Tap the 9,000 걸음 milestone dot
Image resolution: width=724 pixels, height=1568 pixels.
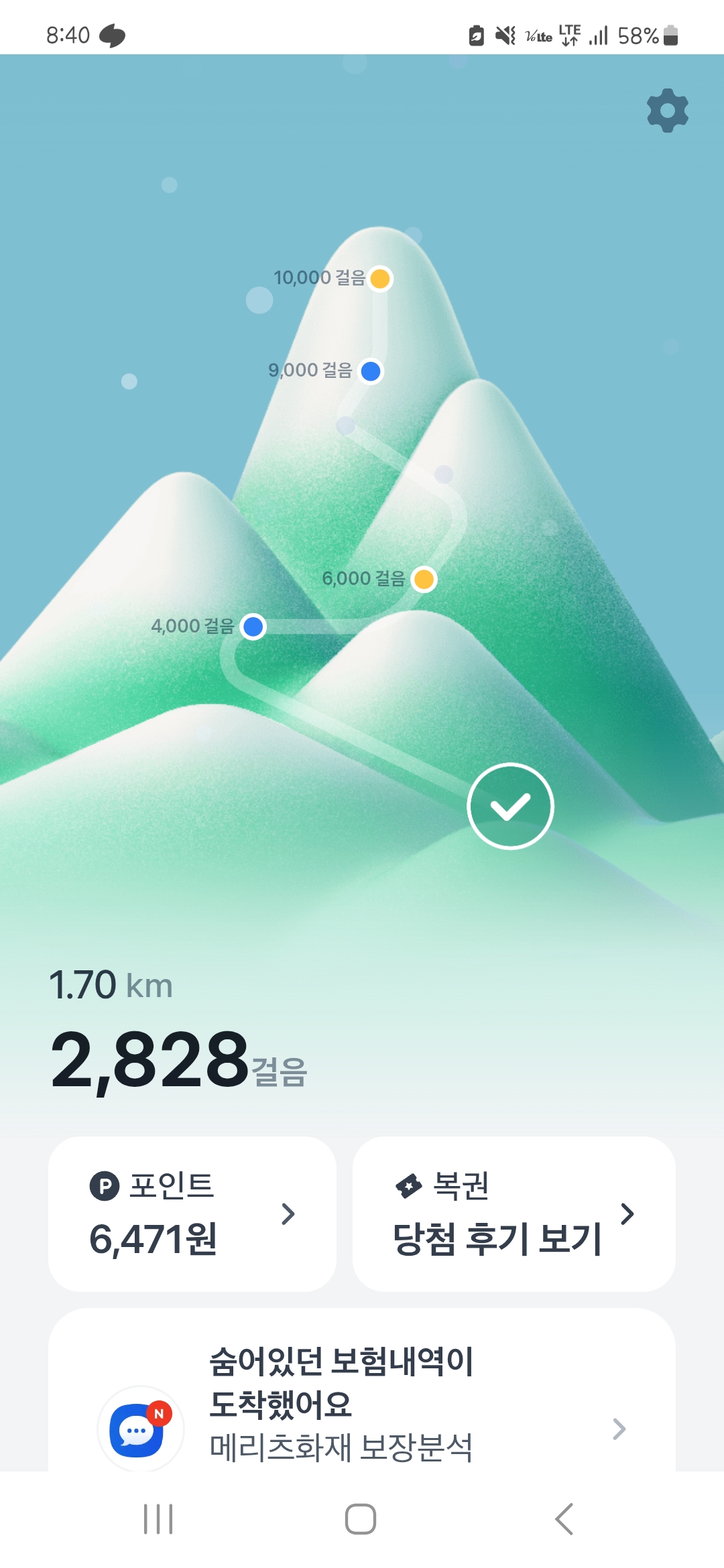click(x=371, y=371)
